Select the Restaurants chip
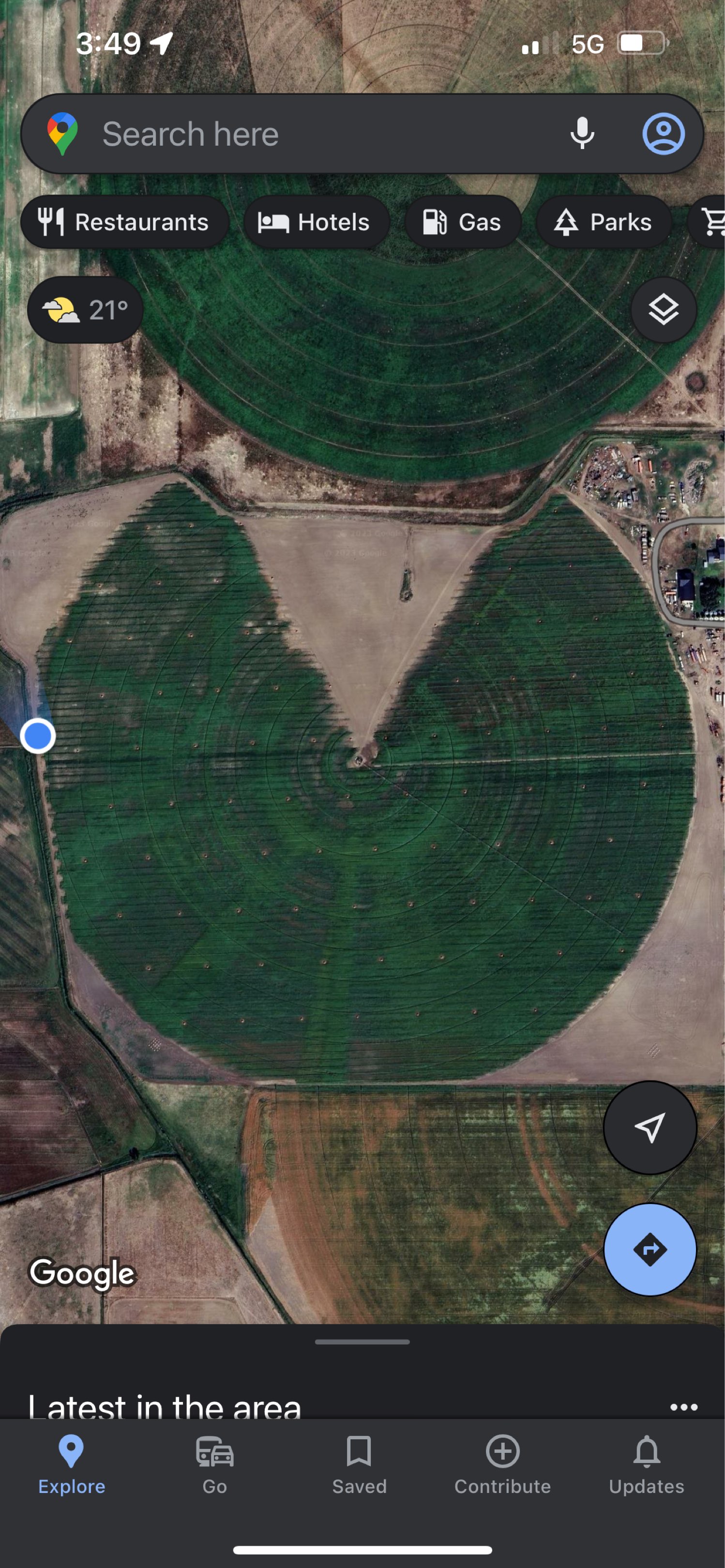This screenshot has height=1568, width=725. coord(125,222)
